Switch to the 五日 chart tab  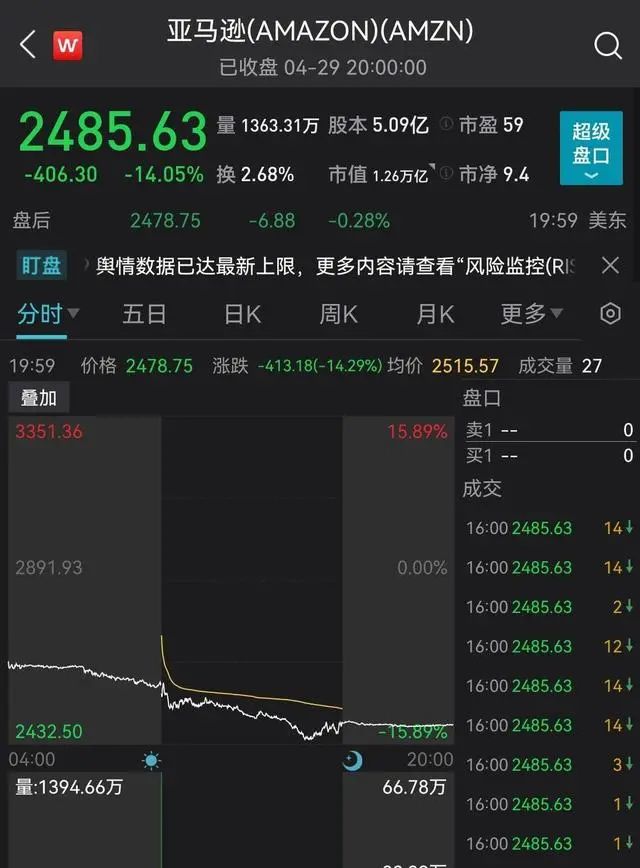click(x=144, y=314)
